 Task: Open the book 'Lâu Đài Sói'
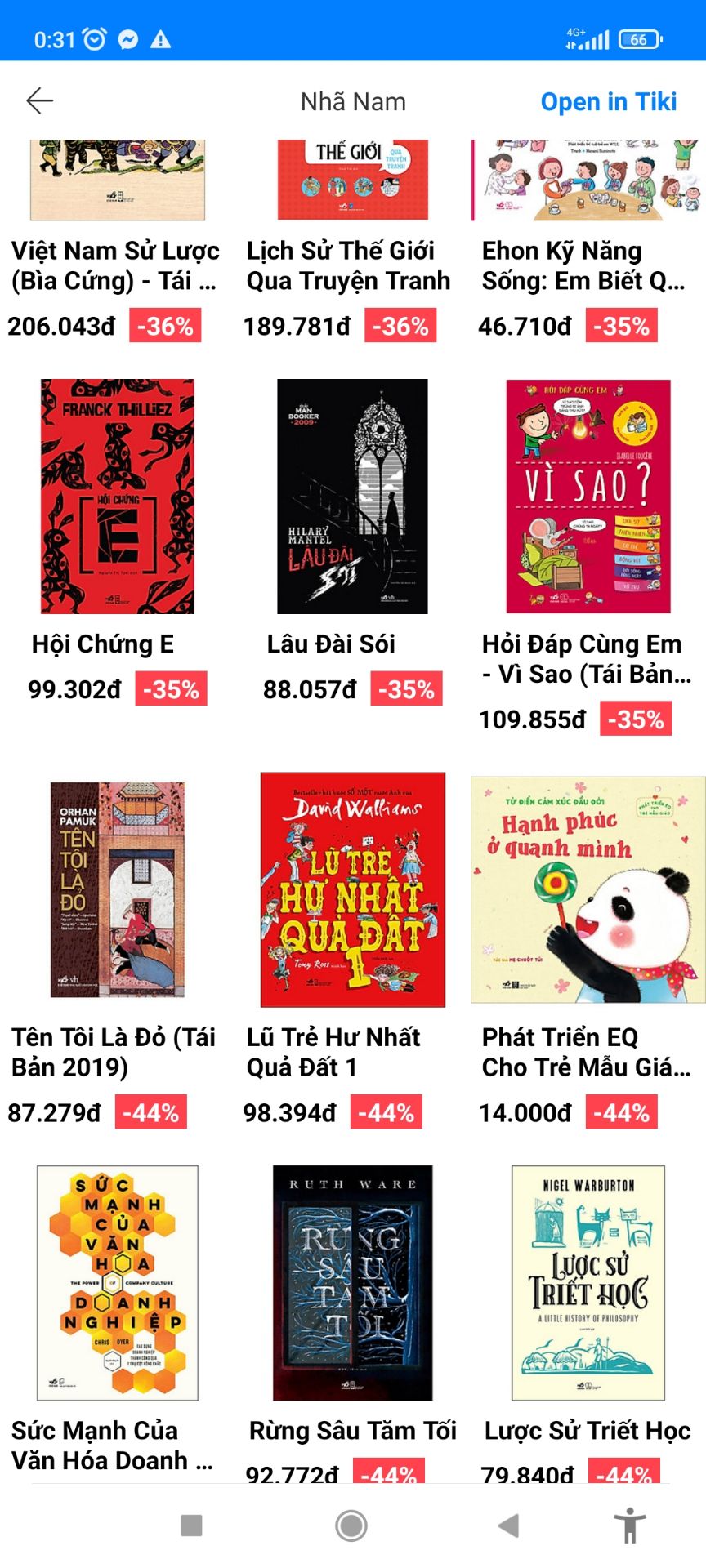(x=351, y=494)
